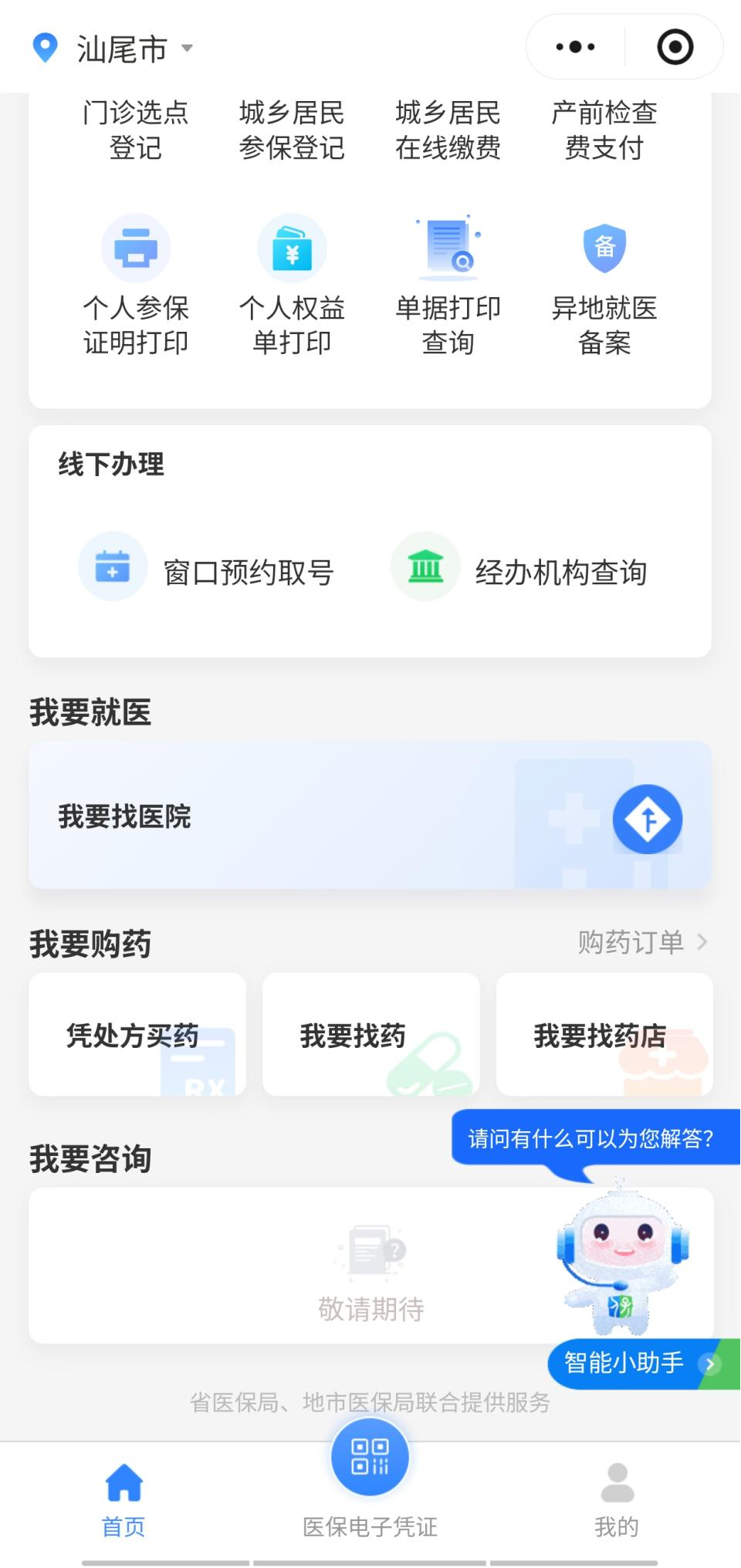Open 城乡居民在线缴费 service

pyautogui.click(x=448, y=130)
